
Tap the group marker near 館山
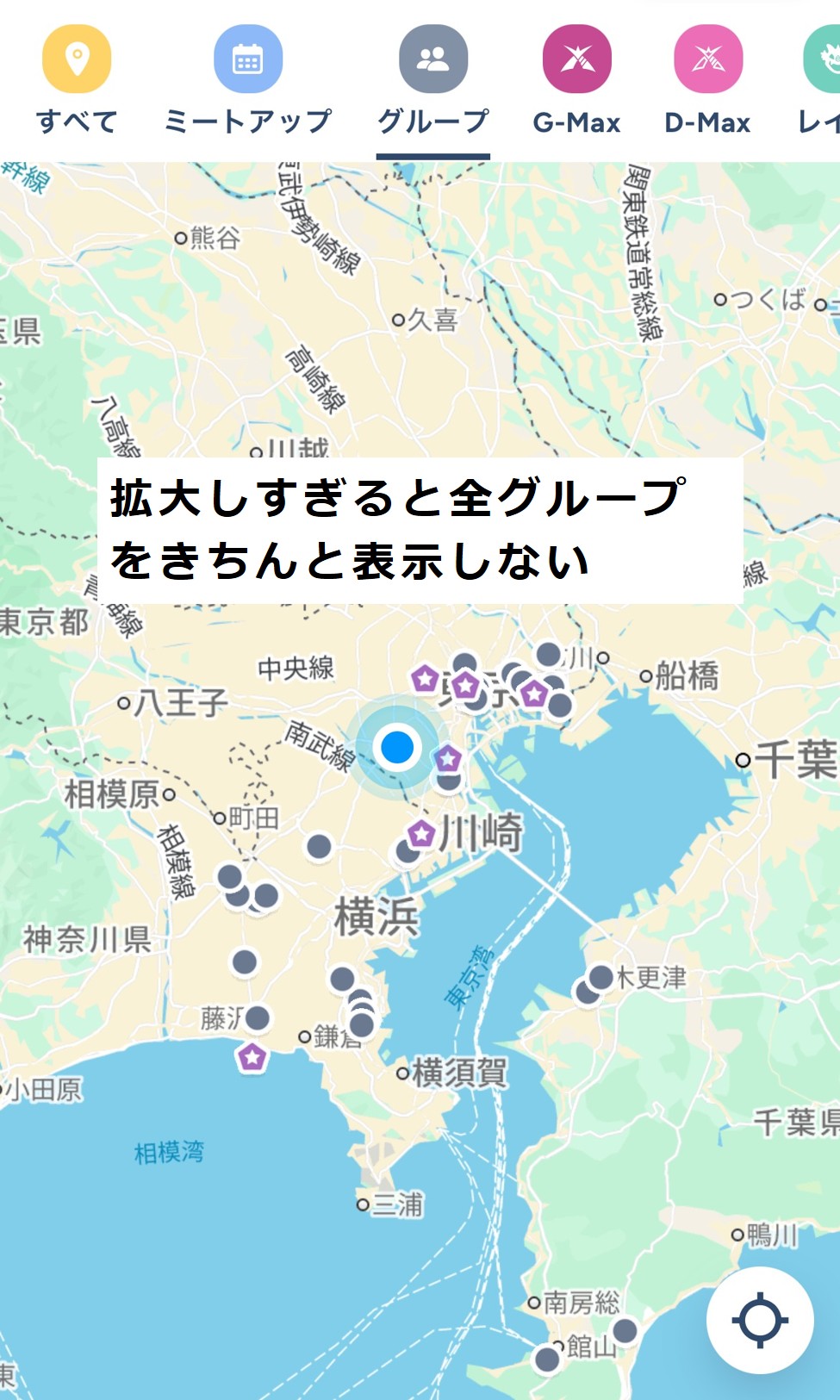click(548, 1360)
